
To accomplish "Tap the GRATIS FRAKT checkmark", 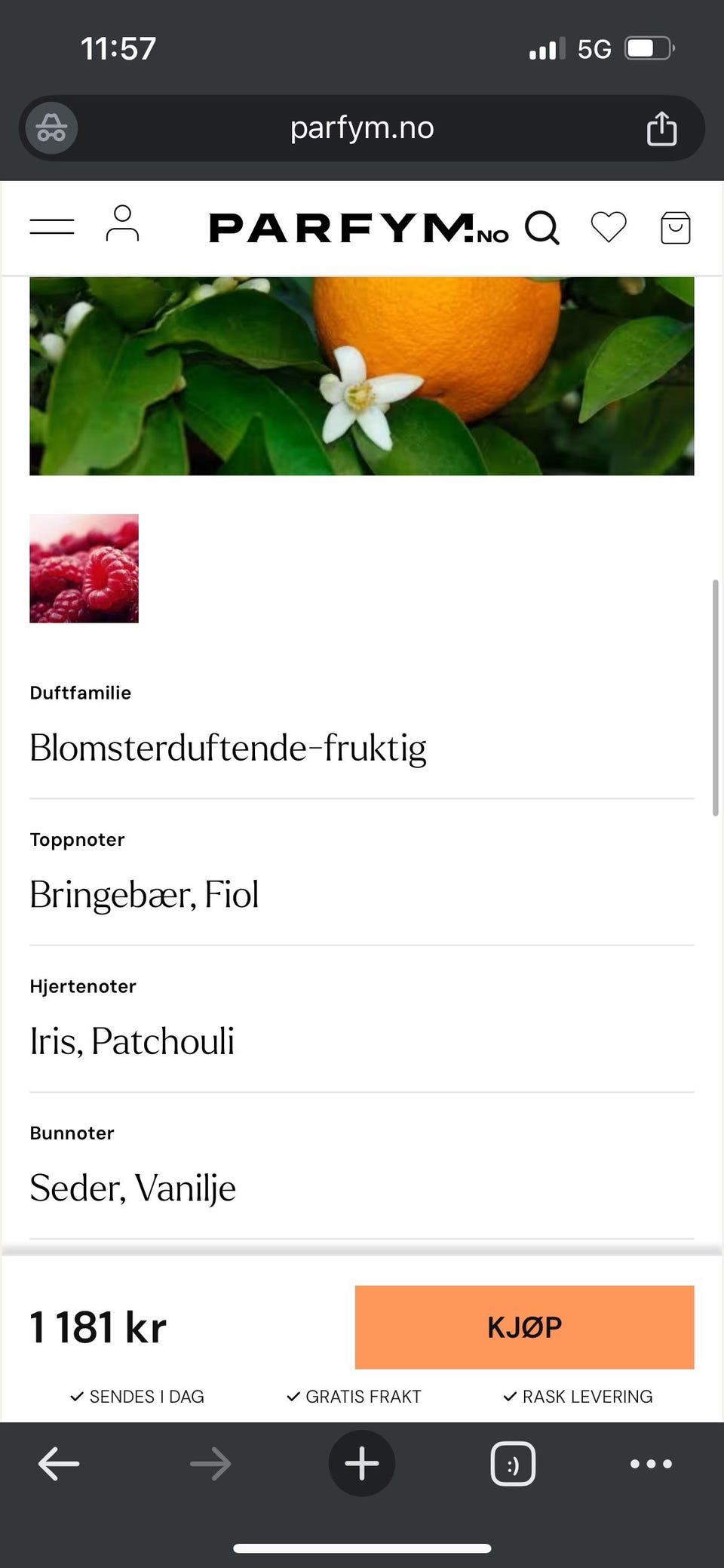I will (x=292, y=1396).
